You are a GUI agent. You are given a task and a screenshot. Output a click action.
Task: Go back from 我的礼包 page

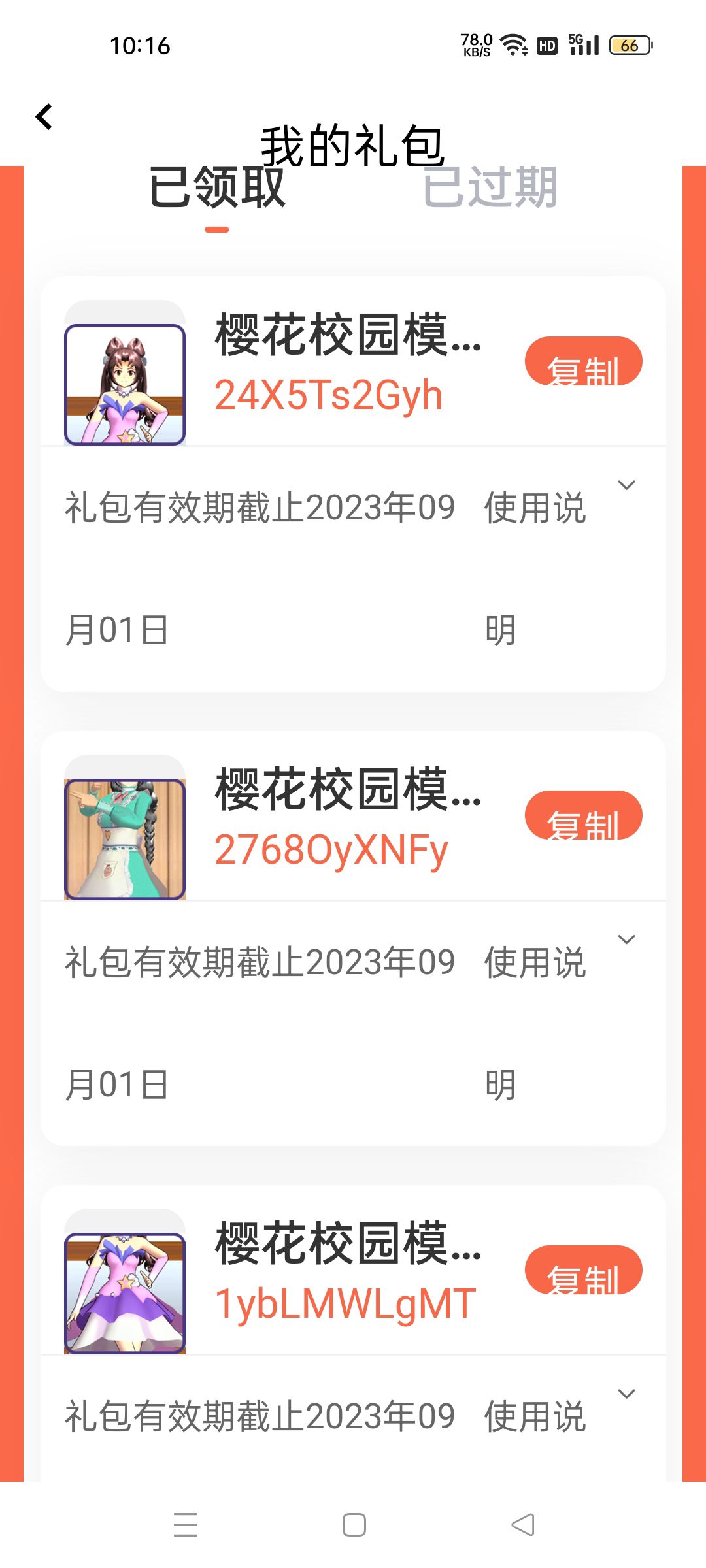44,118
